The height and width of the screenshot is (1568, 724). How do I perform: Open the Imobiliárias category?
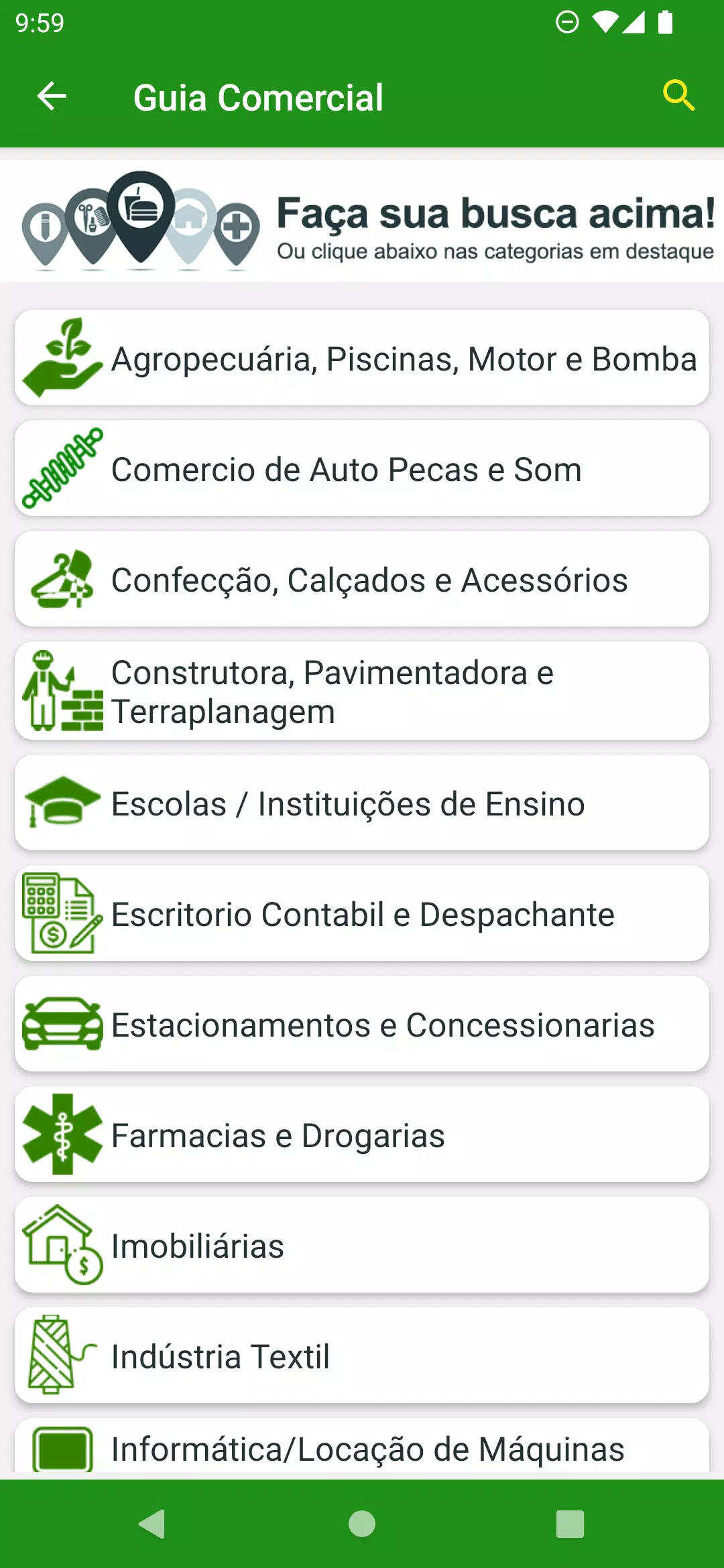pyautogui.click(x=362, y=1245)
